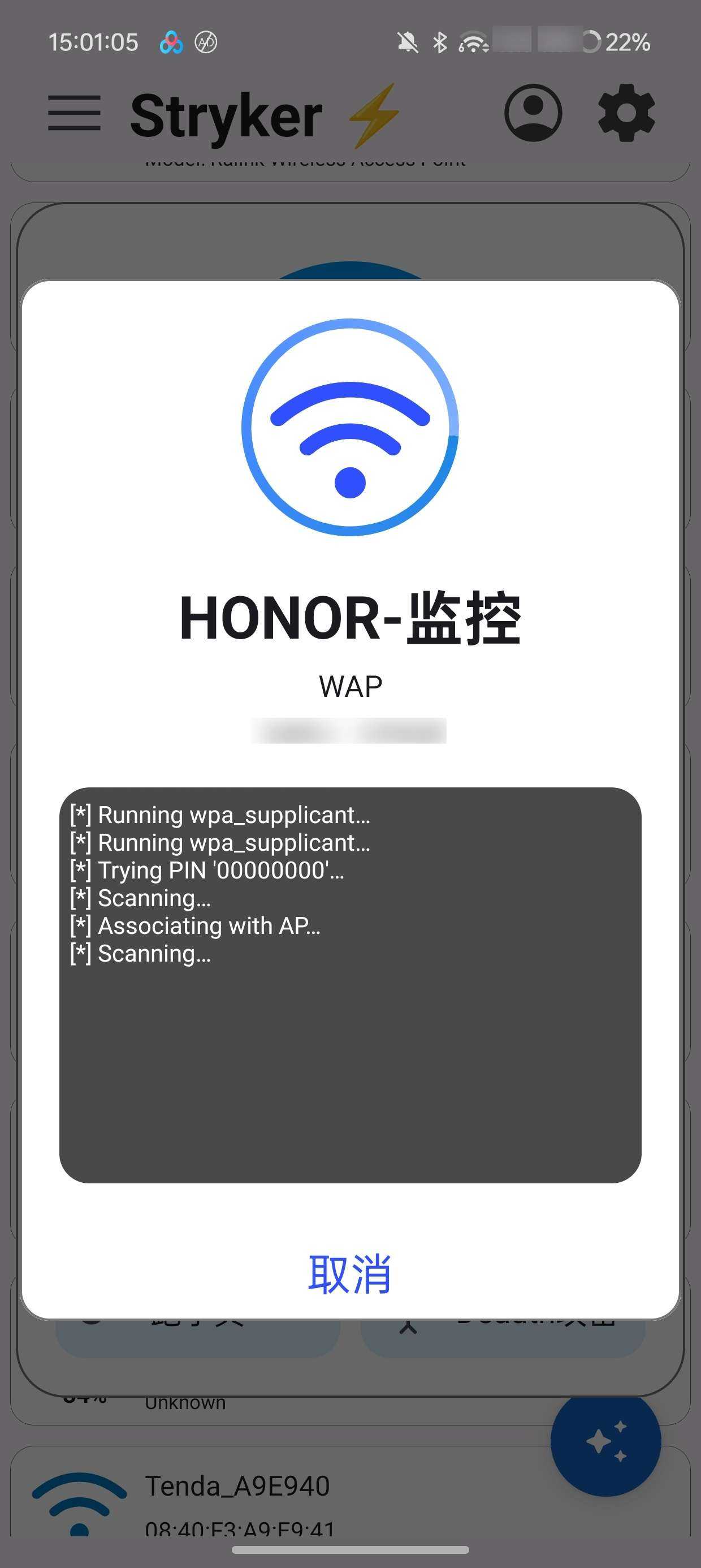Tap the sparkle floating action button

pos(605,1441)
